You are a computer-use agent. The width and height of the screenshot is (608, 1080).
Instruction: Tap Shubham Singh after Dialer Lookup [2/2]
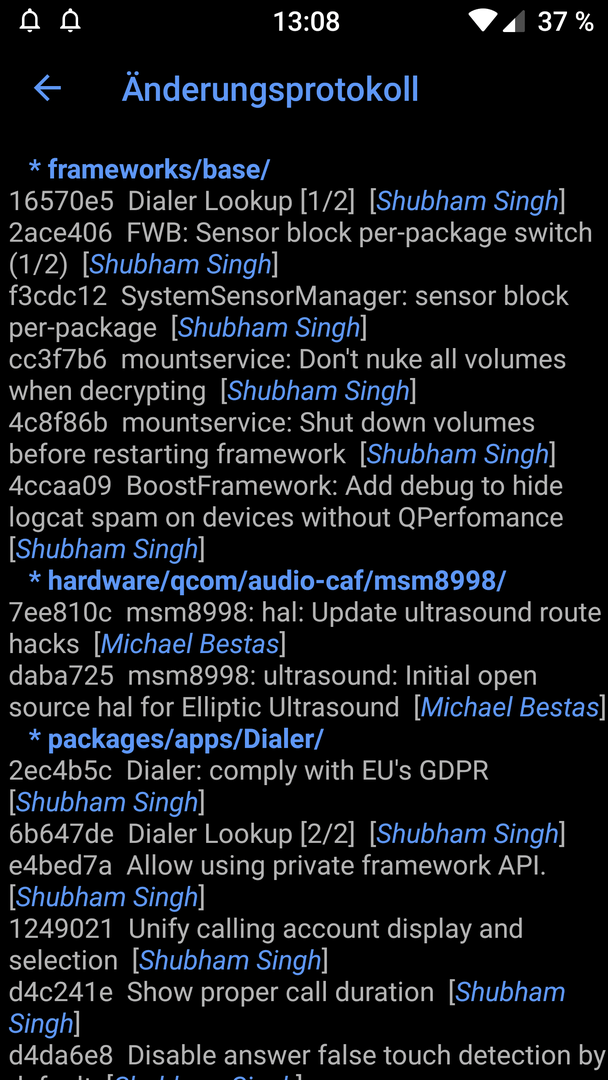(468, 834)
